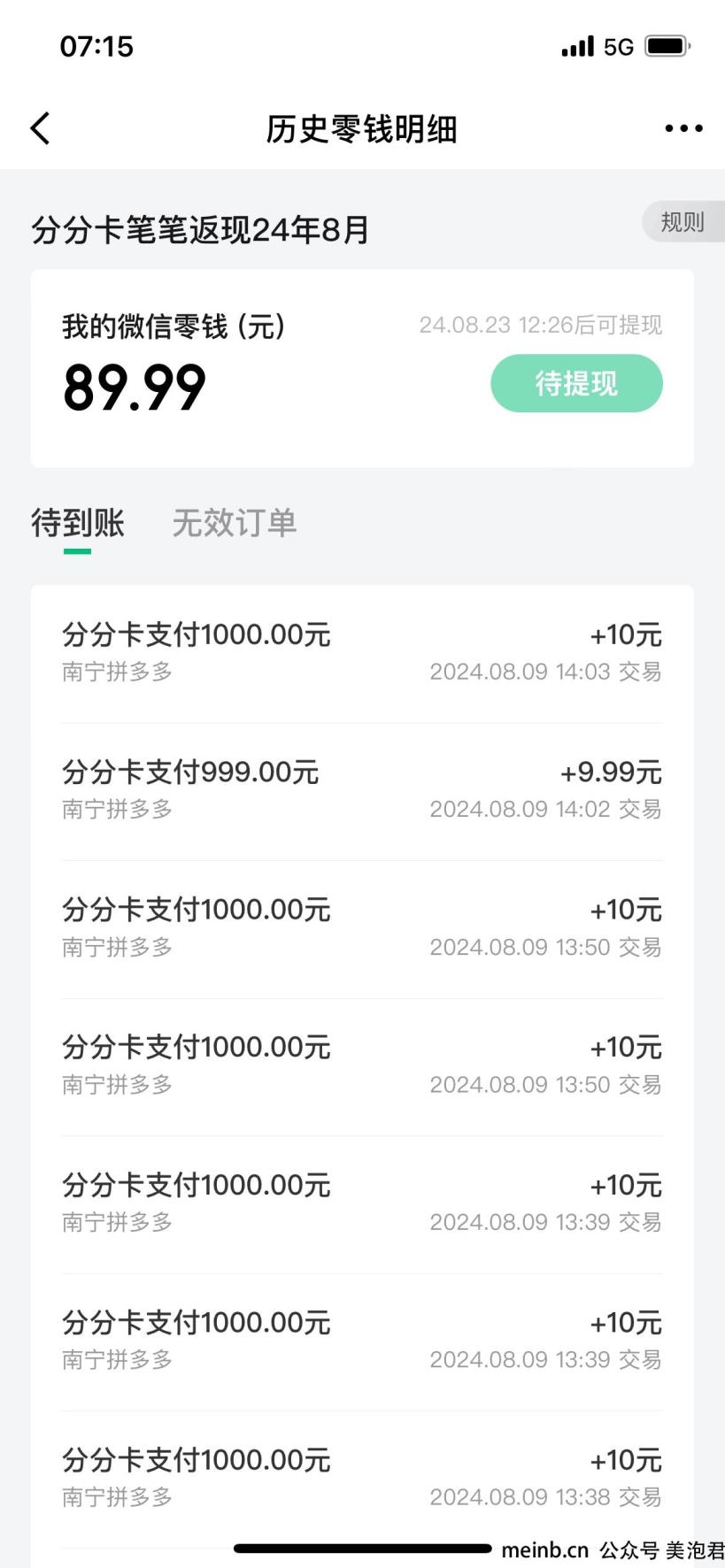Image resolution: width=725 pixels, height=1568 pixels.
Task: Select the 待到账 tab
Action: coord(78,523)
